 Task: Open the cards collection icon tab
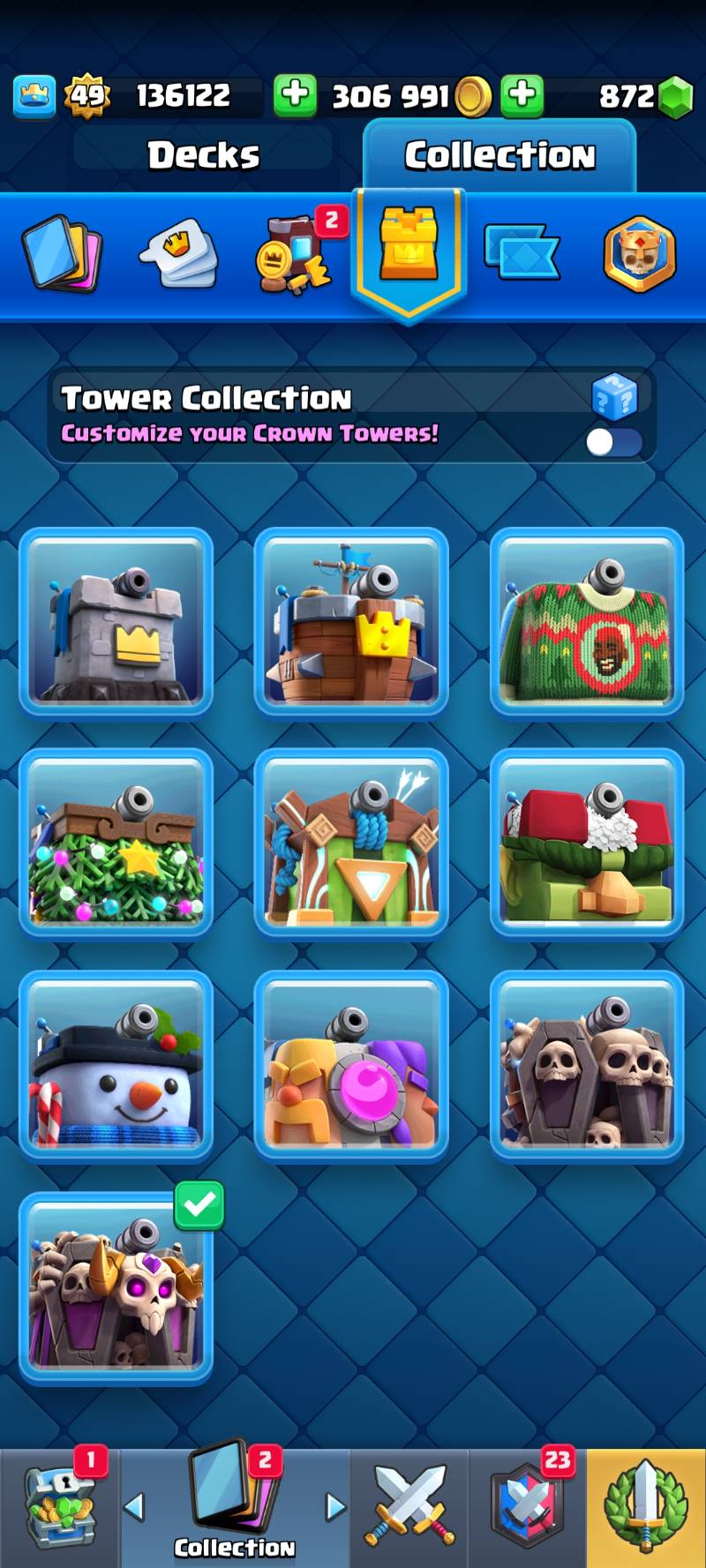coord(62,253)
